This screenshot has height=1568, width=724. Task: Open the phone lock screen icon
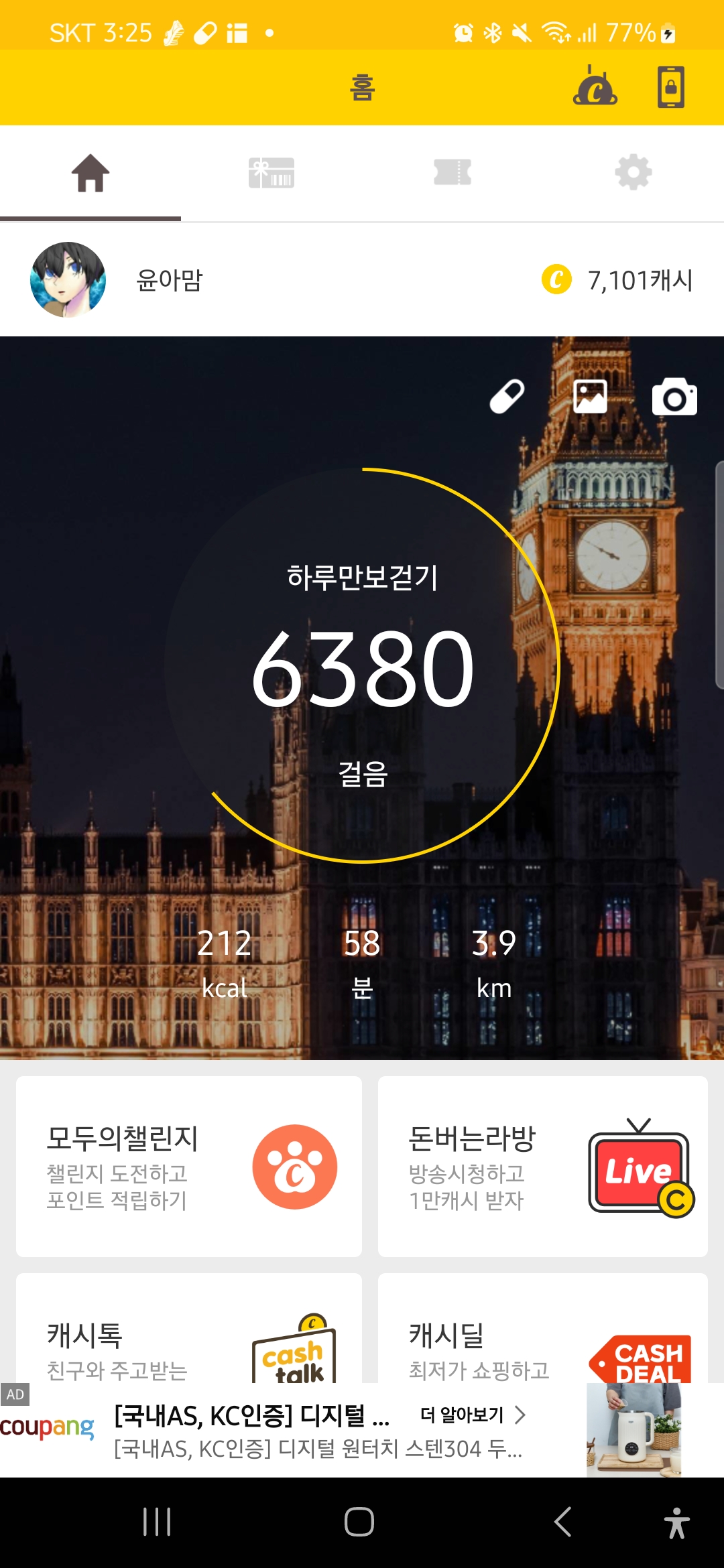tap(671, 87)
